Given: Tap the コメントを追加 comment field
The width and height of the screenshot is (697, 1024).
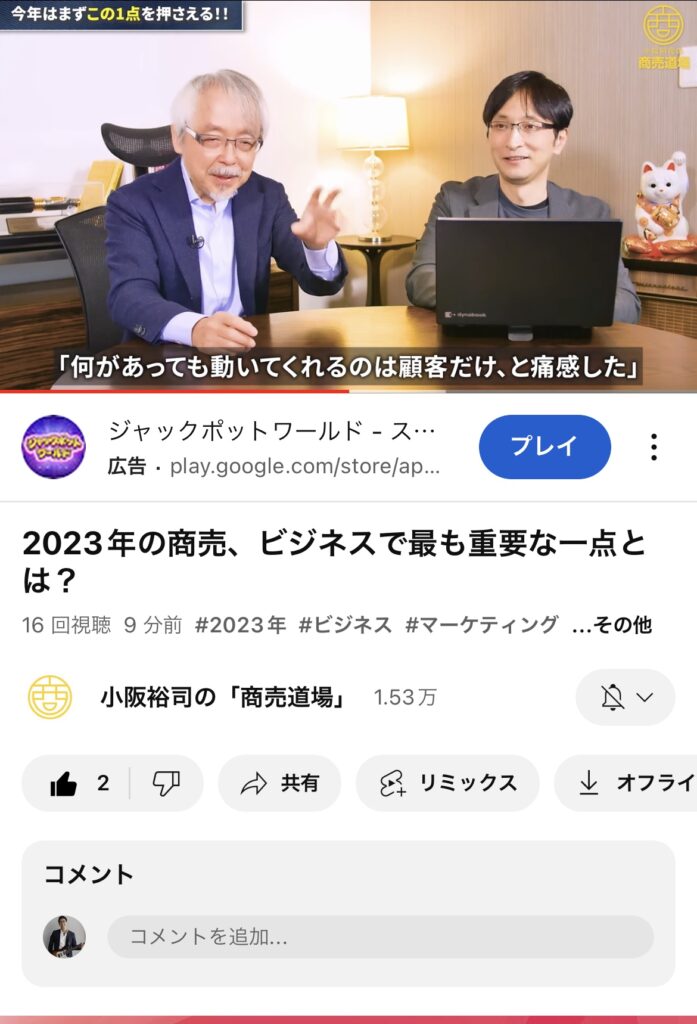Looking at the screenshot, I should tap(380, 937).
